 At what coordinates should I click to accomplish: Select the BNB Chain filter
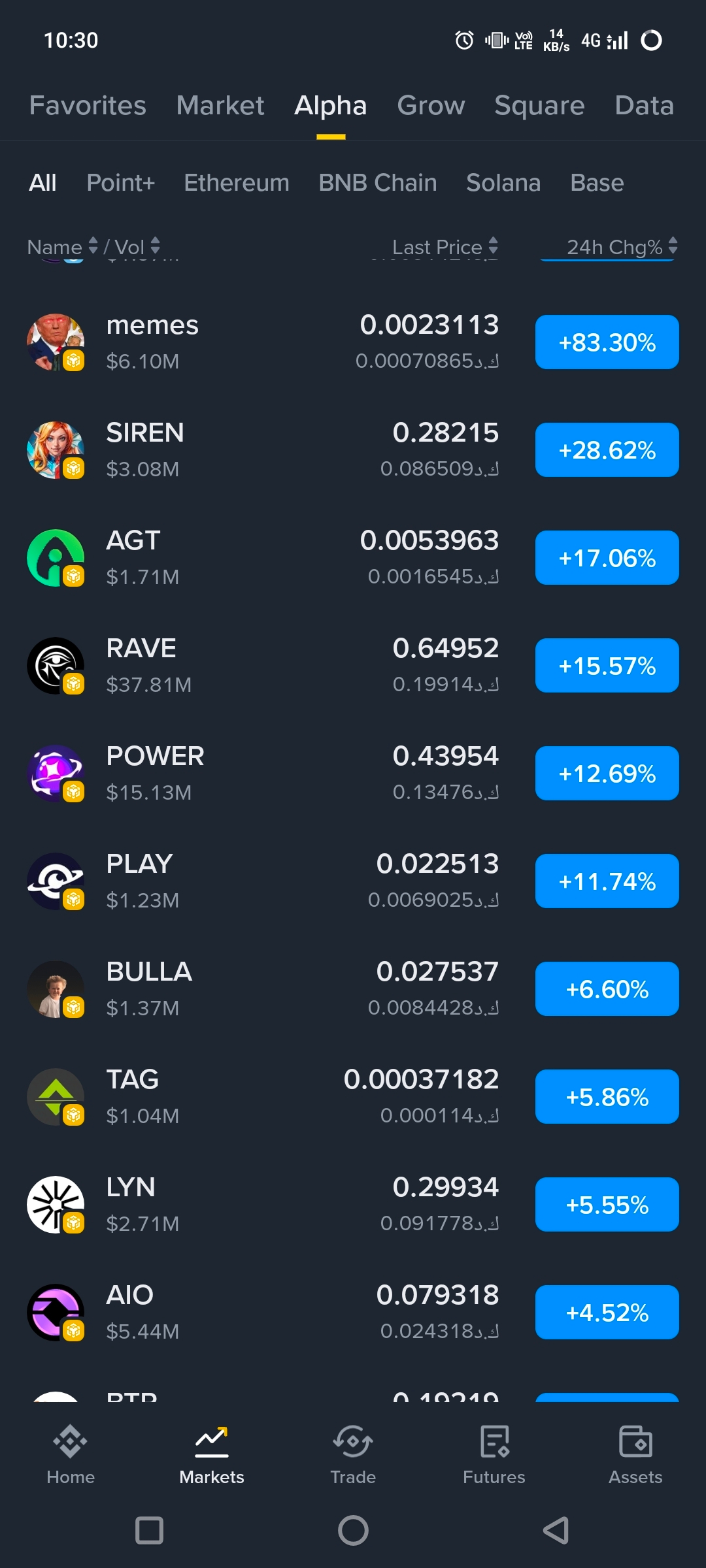[x=378, y=182]
